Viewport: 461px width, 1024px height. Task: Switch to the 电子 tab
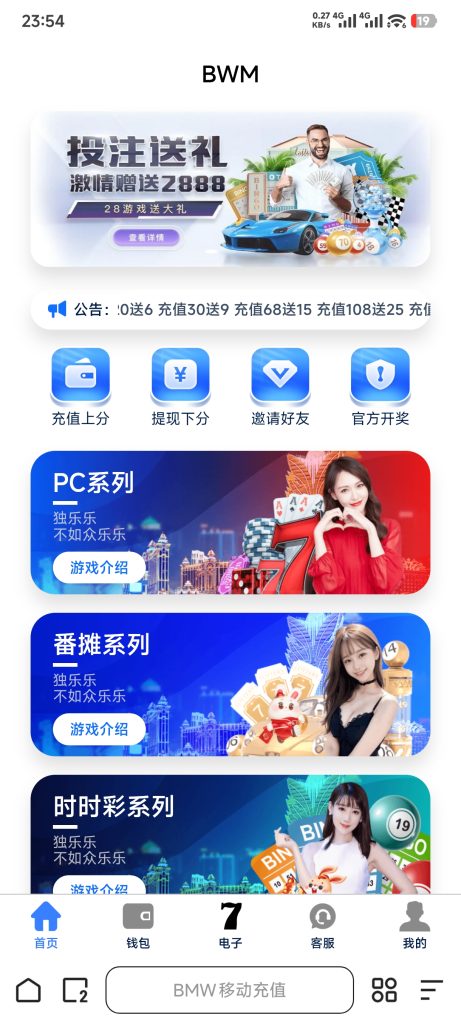(230, 925)
